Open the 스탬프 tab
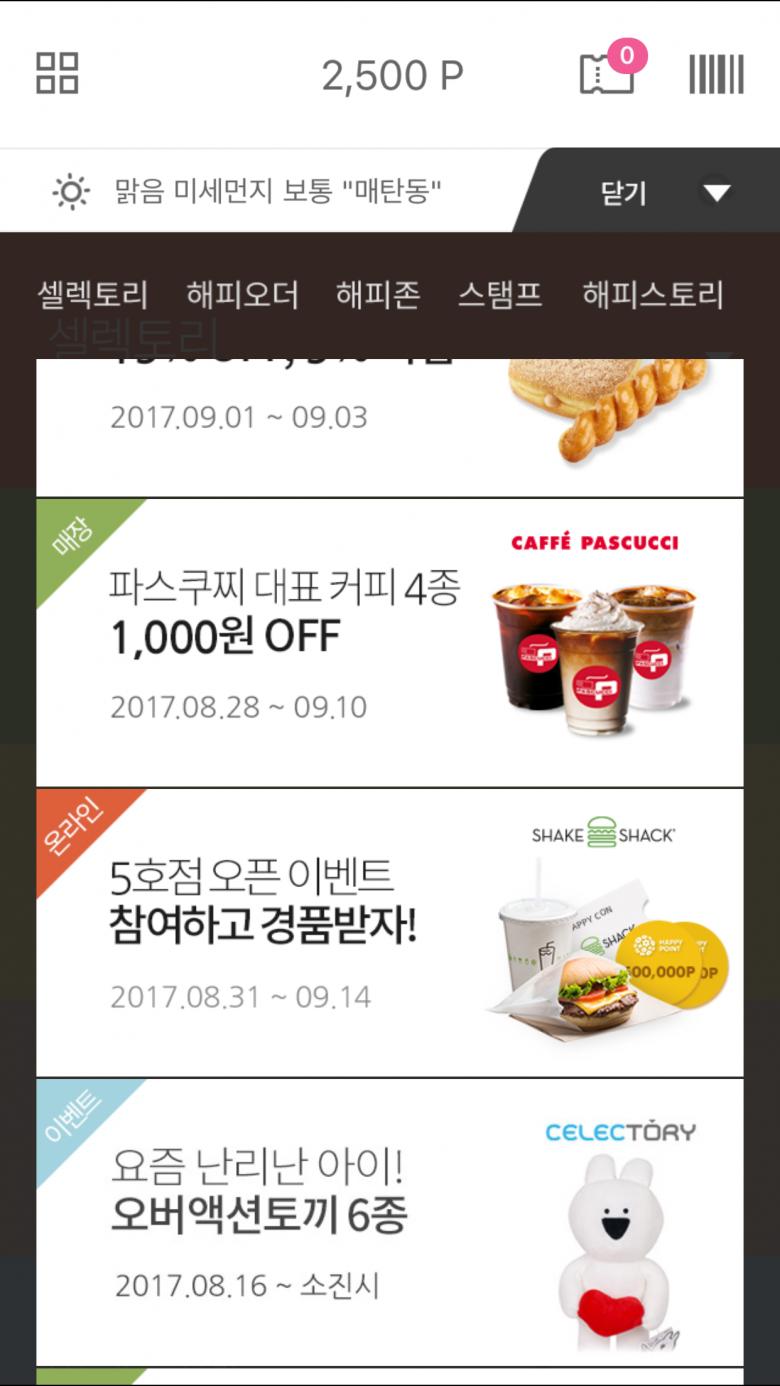The width and height of the screenshot is (780, 1386). click(500, 295)
